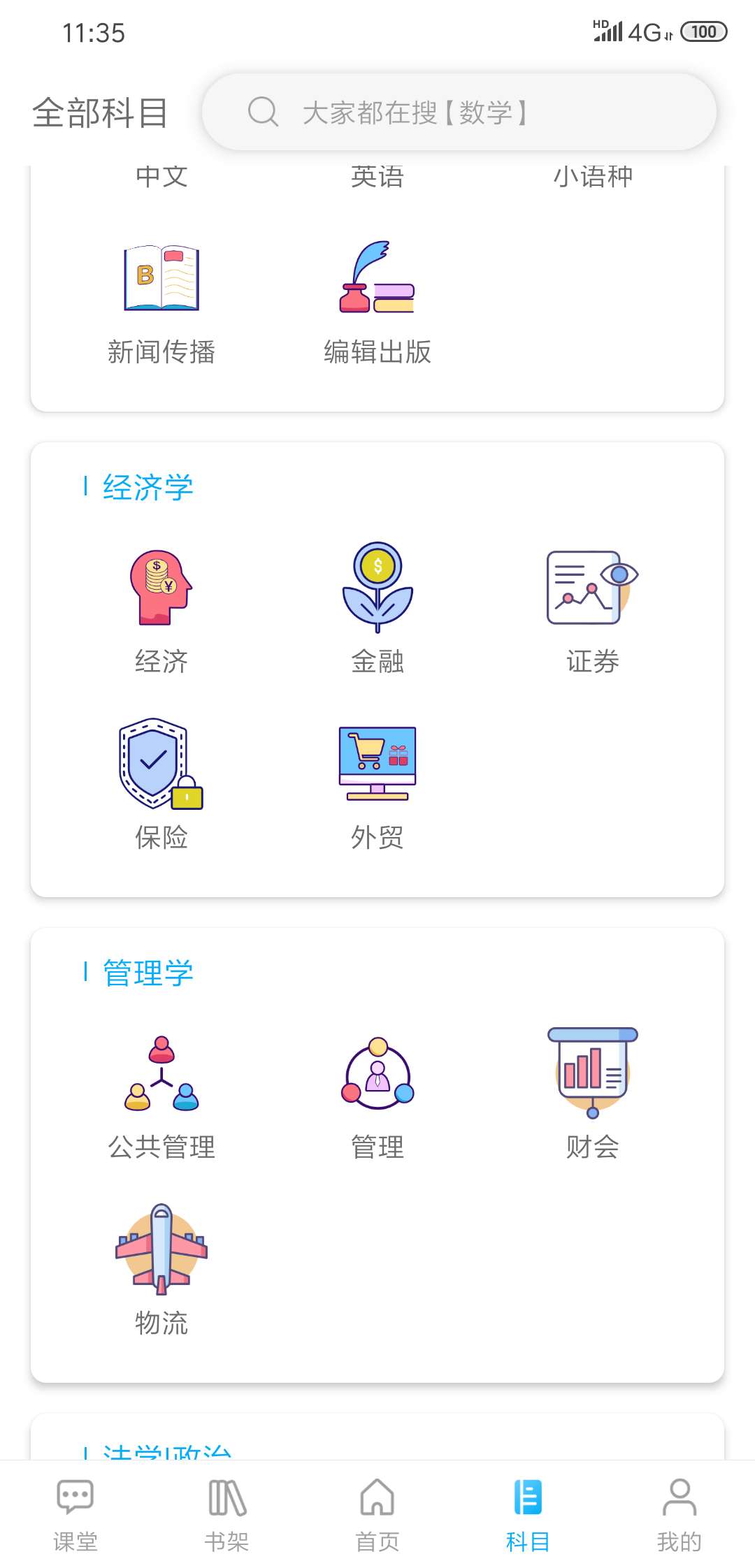Open the search box for 大家都在搜
Screen dimensions: 755x1568
459,112
